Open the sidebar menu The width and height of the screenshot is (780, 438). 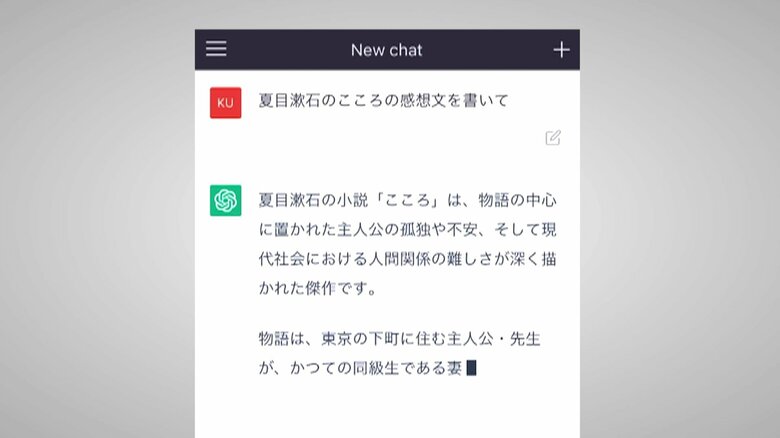(x=216, y=49)
